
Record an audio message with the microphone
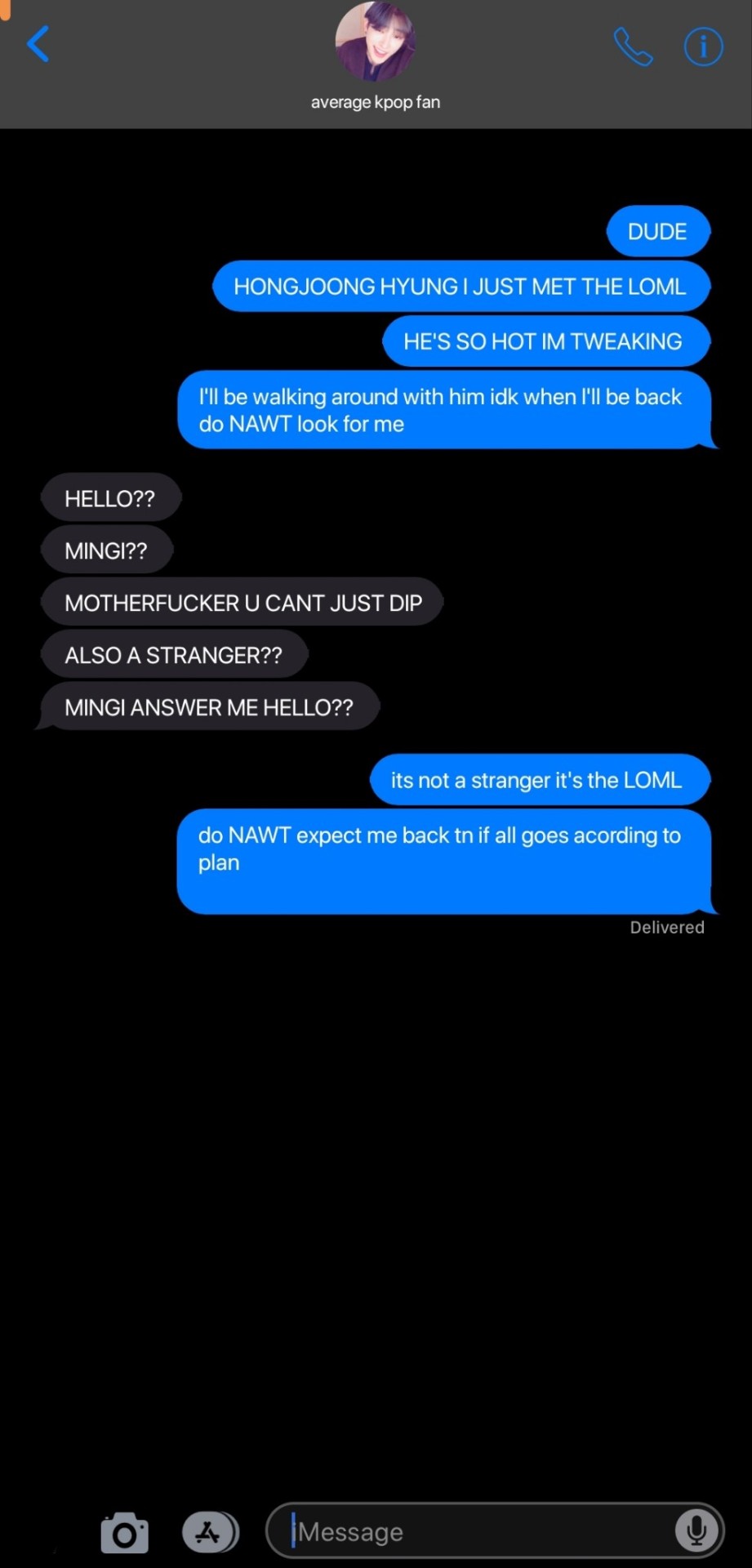point(696,1530)
